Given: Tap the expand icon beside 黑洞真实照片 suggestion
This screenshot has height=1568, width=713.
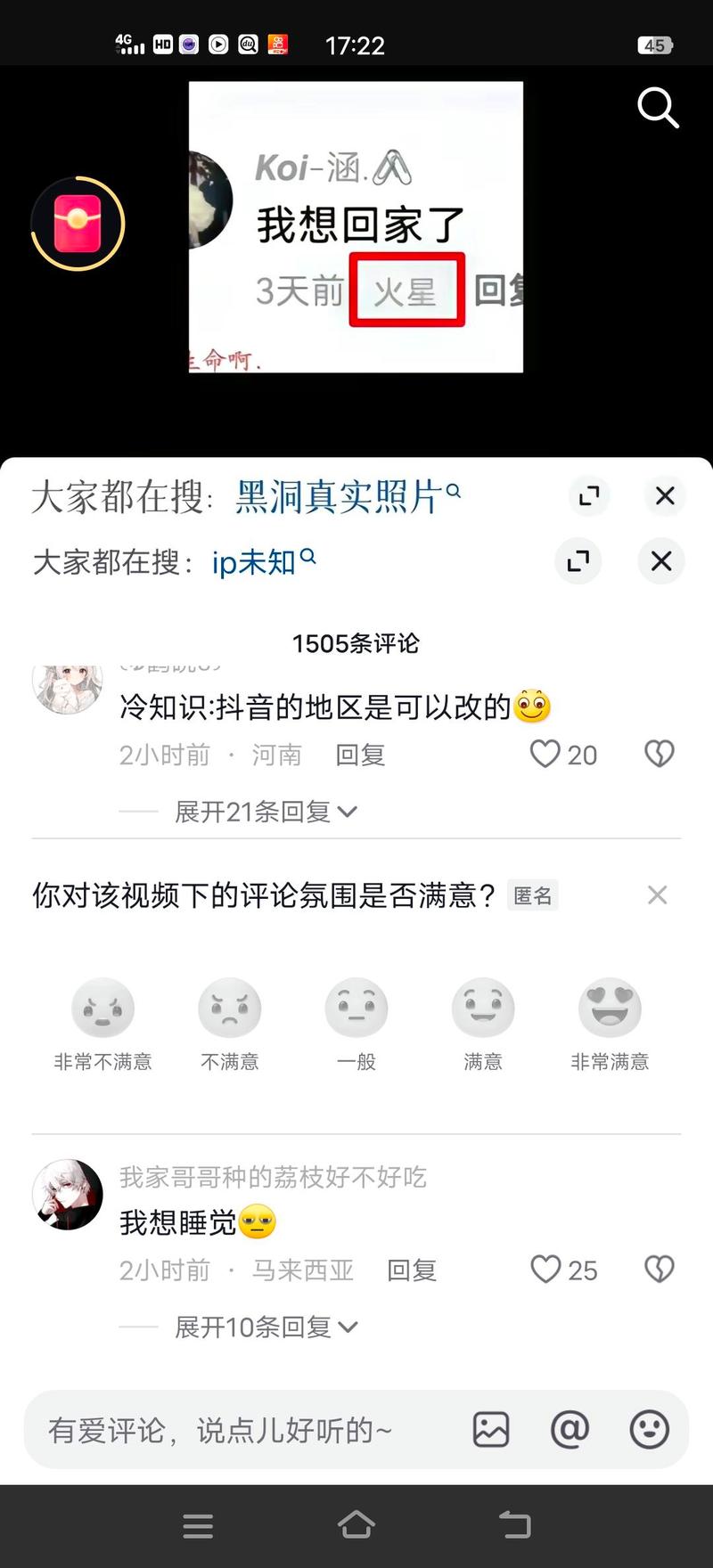Looking at the screenshot, I should pos(588,496).
